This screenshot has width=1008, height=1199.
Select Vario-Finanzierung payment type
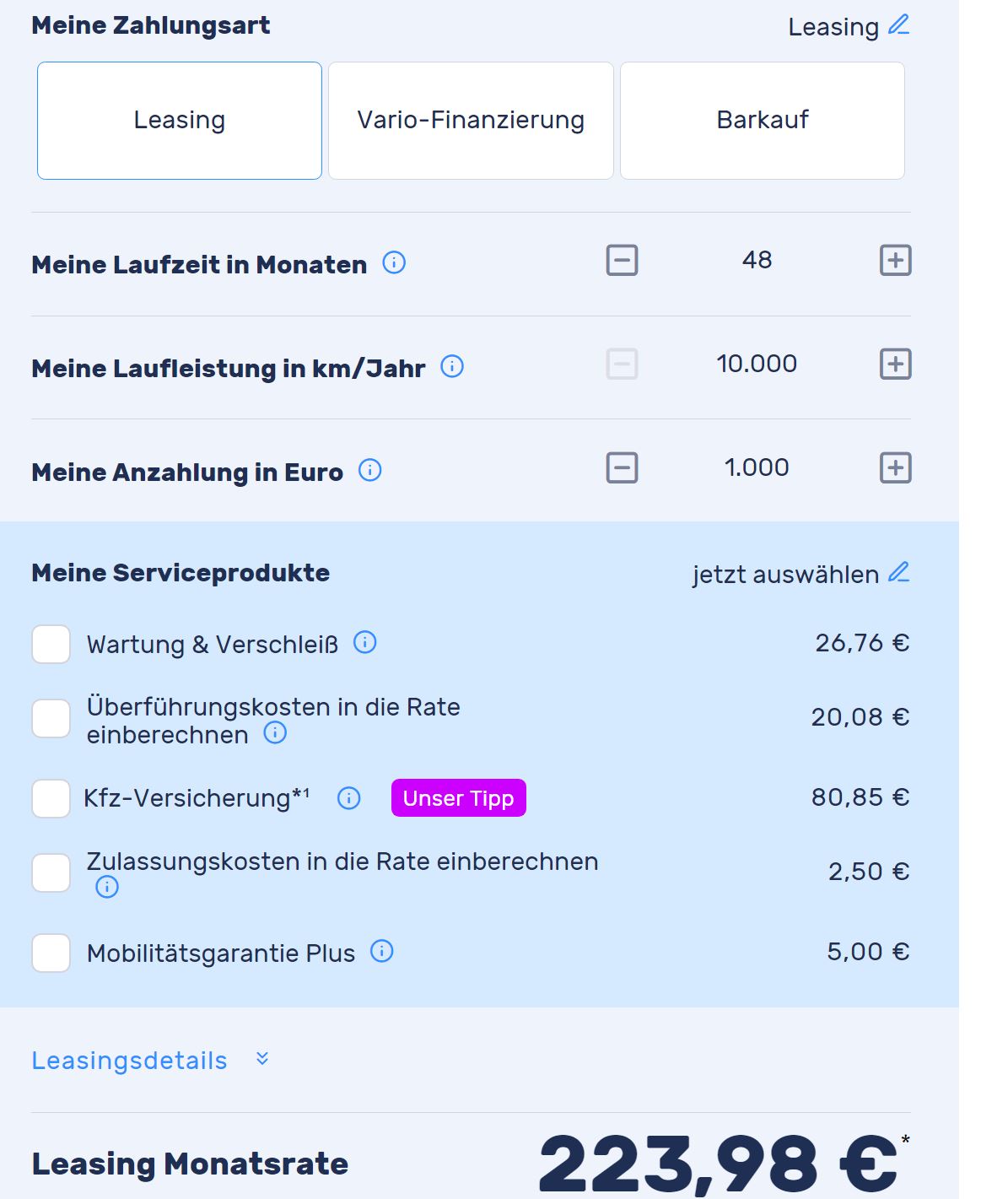(x=471, y=121)
